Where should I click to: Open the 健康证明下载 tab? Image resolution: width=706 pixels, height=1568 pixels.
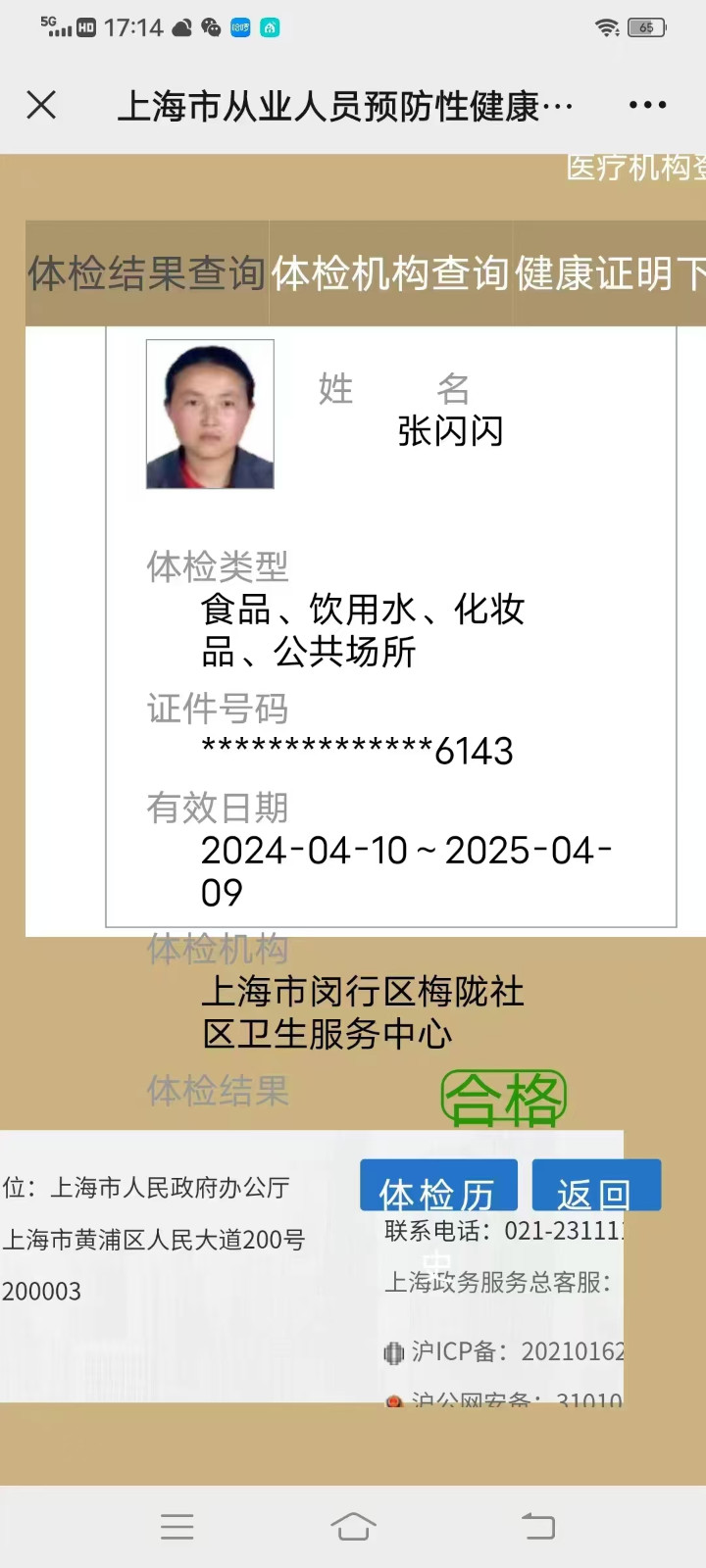click(x=609, y=273)
